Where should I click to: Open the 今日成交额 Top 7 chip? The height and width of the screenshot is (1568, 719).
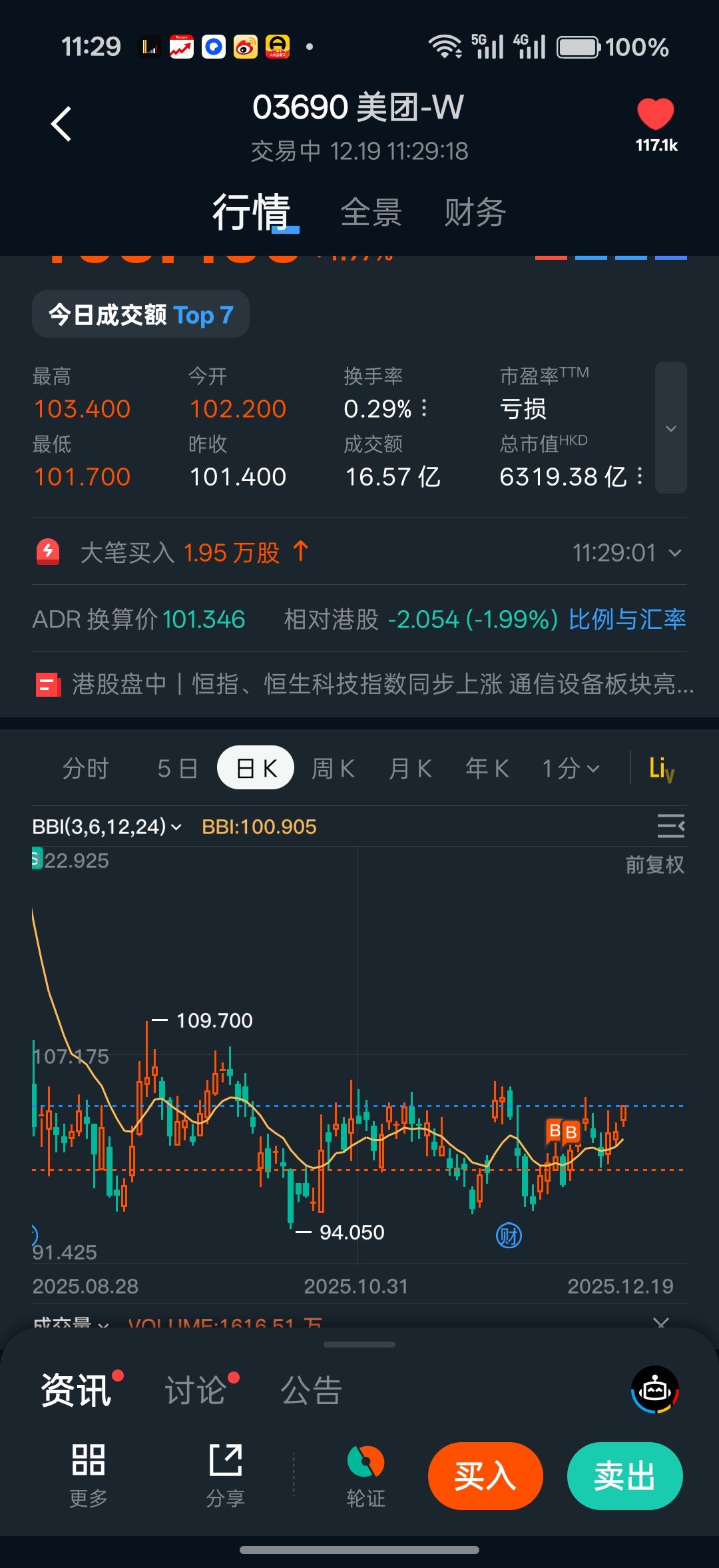coord(140,314)
